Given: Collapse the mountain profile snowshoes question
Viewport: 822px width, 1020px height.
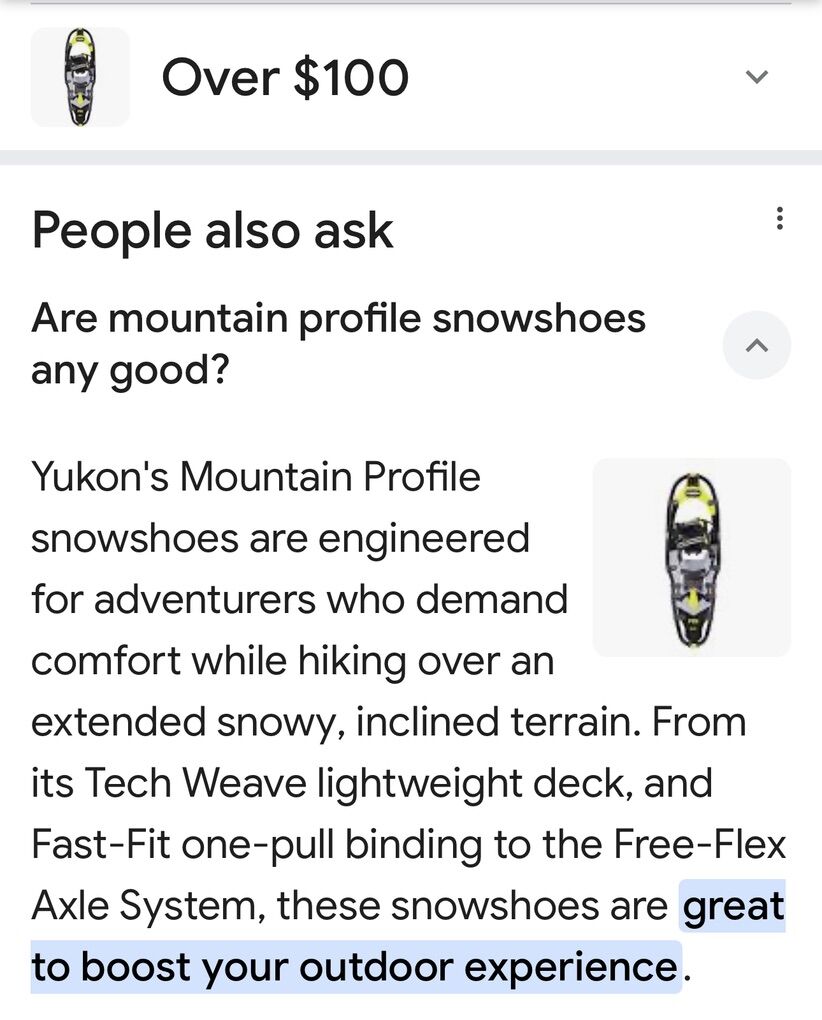Looking at the screenshot, I should click(x=757, y=346).
